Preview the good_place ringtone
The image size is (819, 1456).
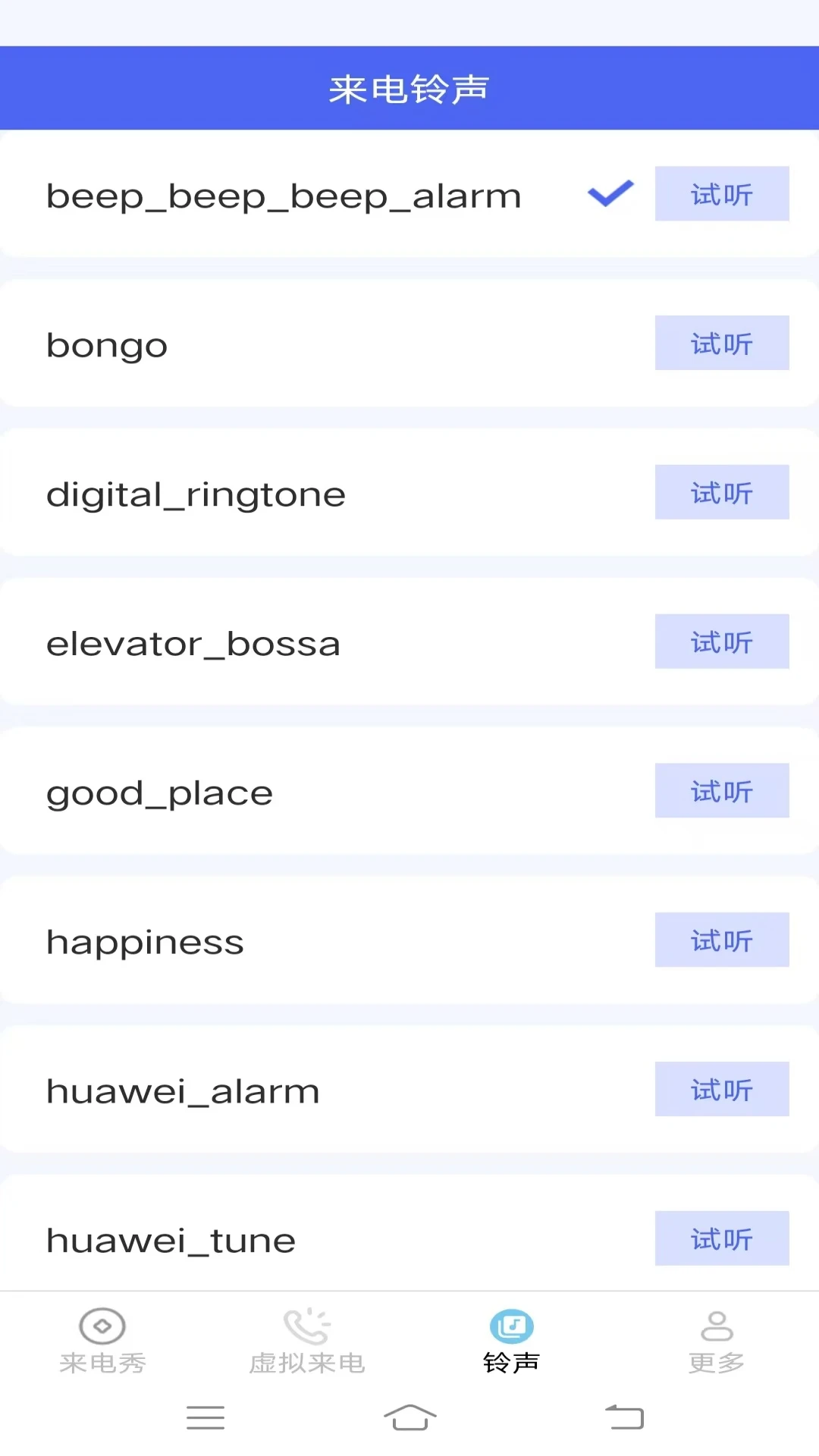tap(721, 791)
